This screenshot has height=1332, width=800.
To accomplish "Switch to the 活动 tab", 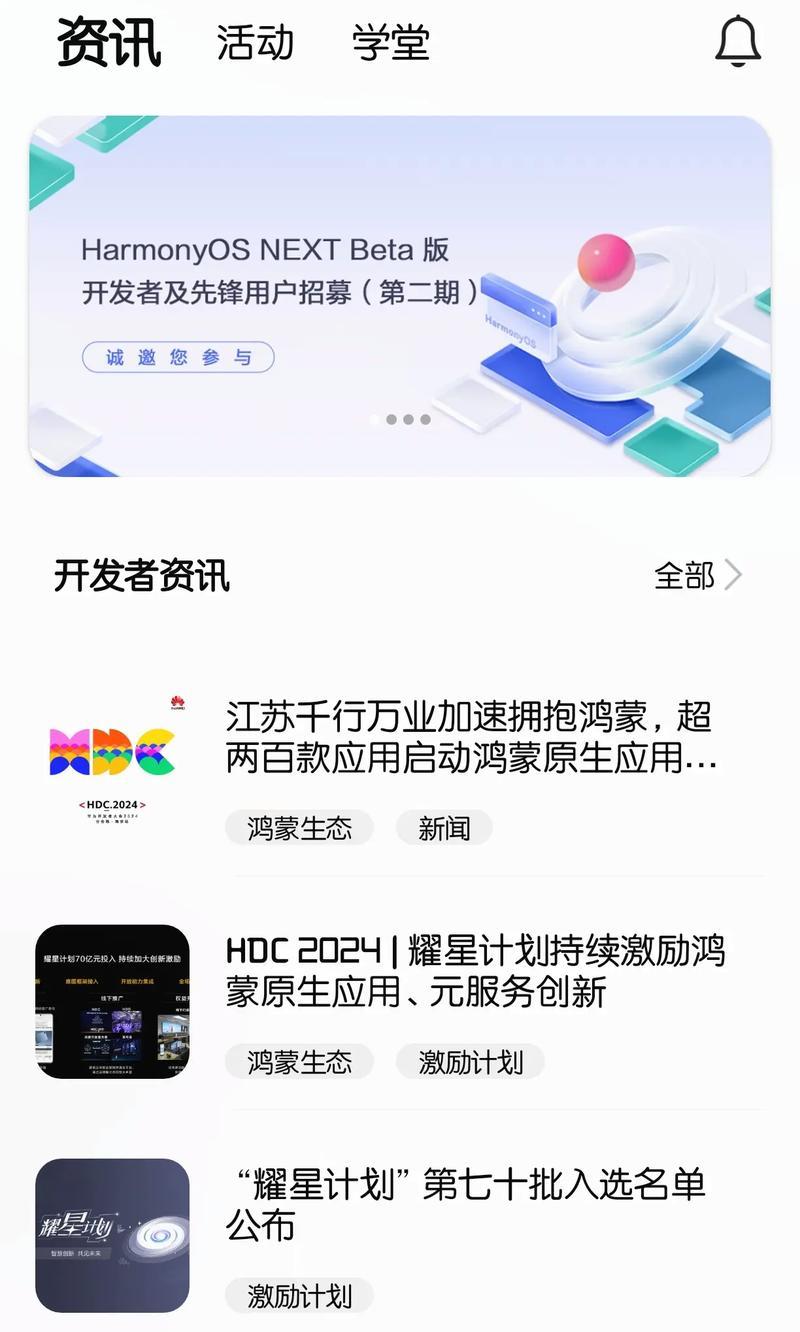I will click(256, 43).
